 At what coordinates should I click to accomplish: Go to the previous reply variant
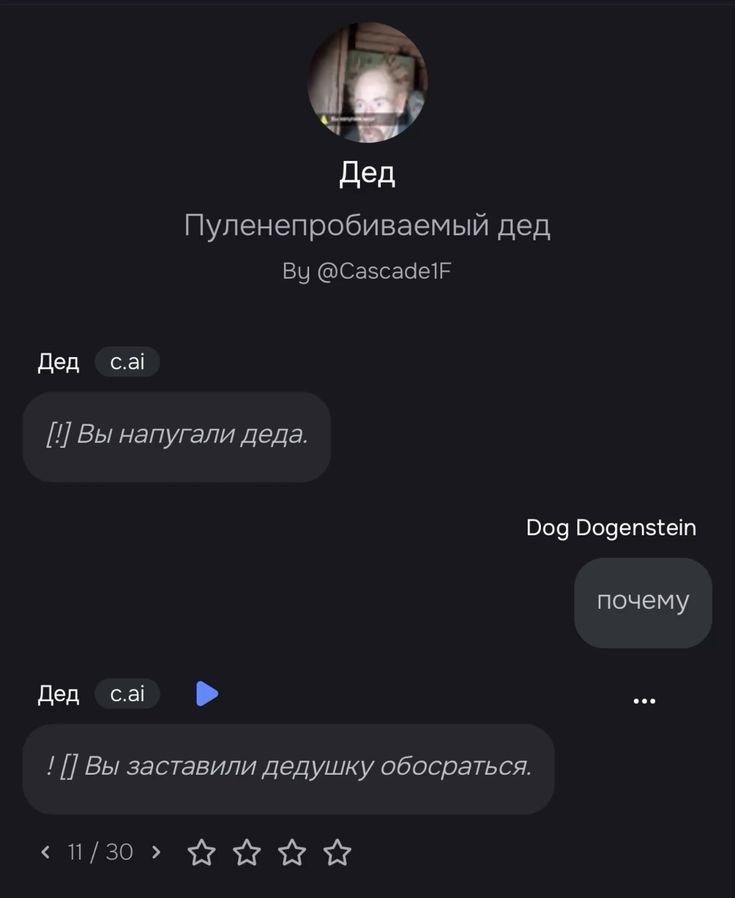(x=45, y=852)
